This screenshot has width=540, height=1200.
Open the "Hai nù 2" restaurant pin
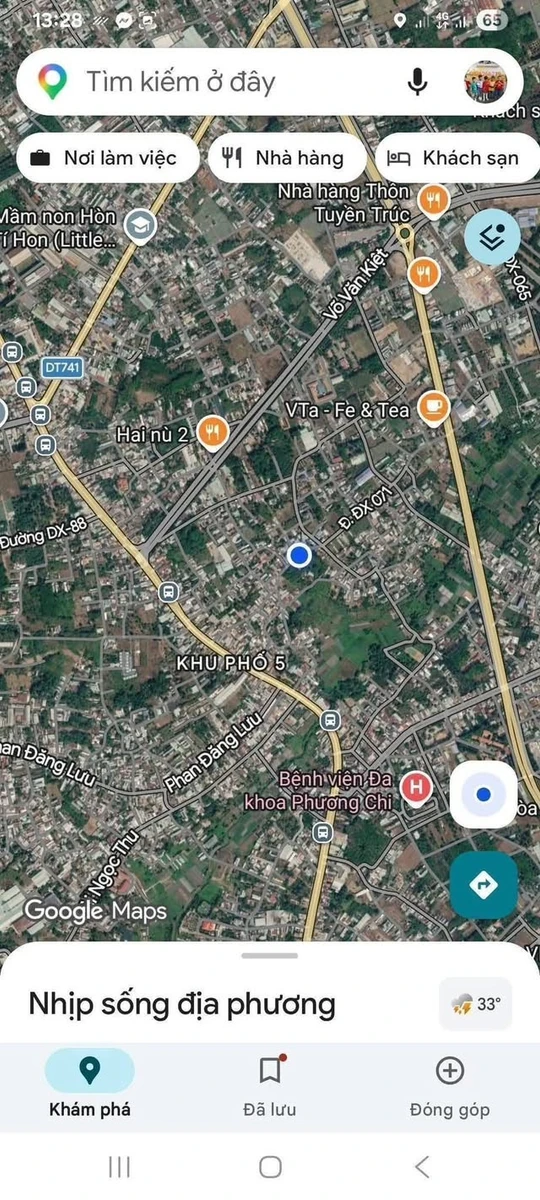tap(213, 433)
